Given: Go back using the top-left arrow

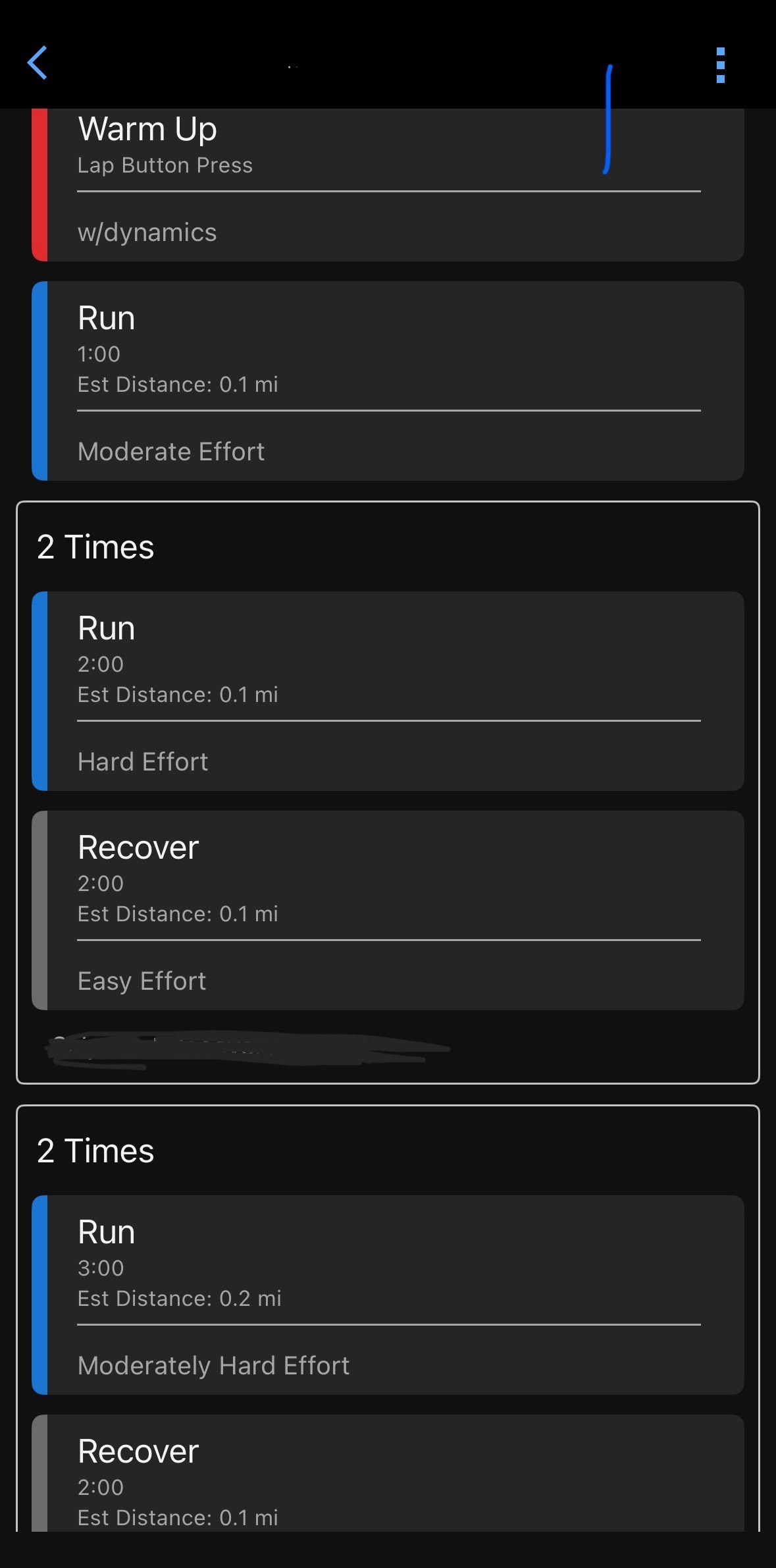Looking at the screenshot, I should pyautogui.click(x=38, y=63).
